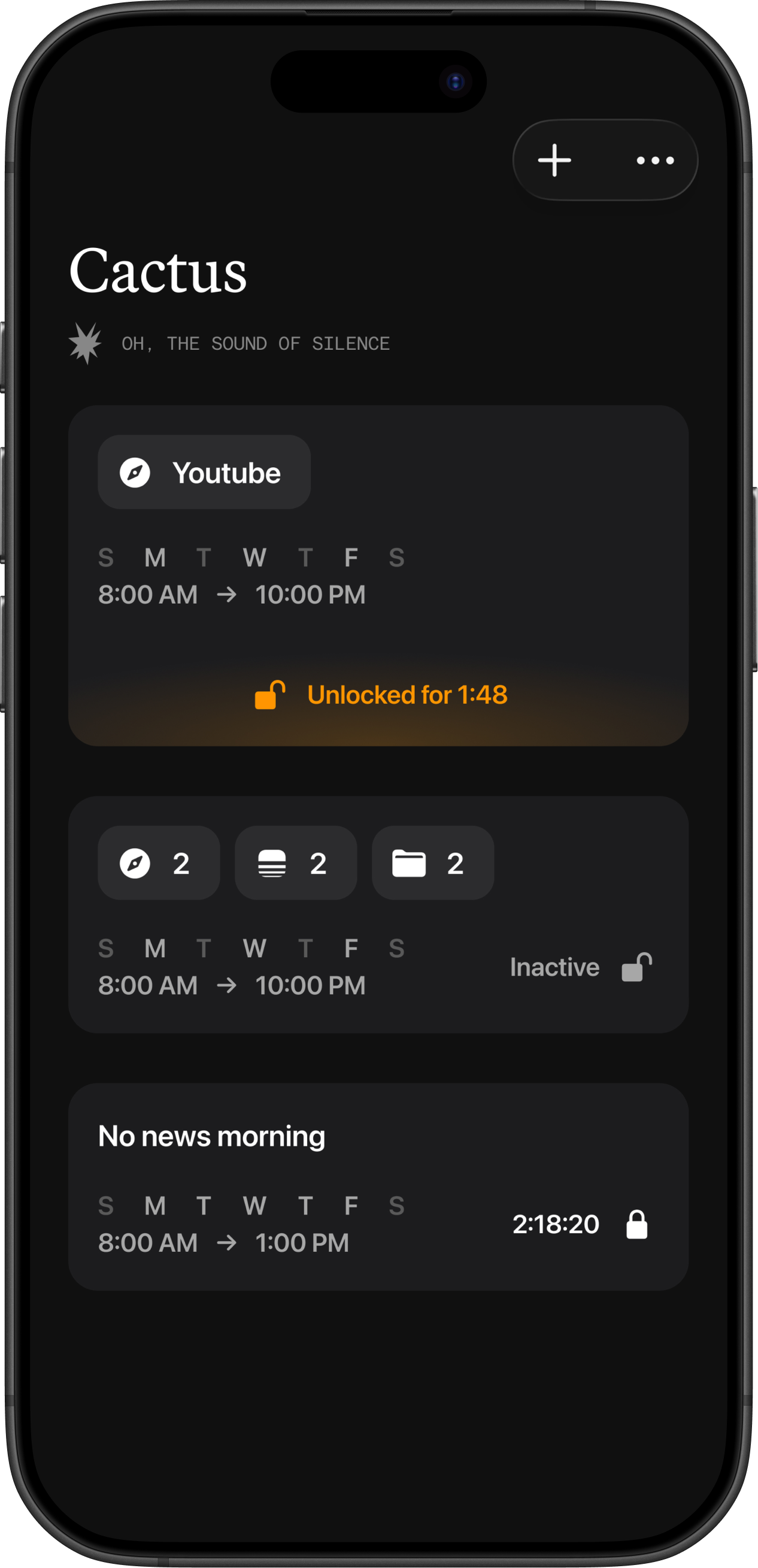758x1568 pixels.
Task: Open the Youtube schedule card
Action: (x=378, y=575)
